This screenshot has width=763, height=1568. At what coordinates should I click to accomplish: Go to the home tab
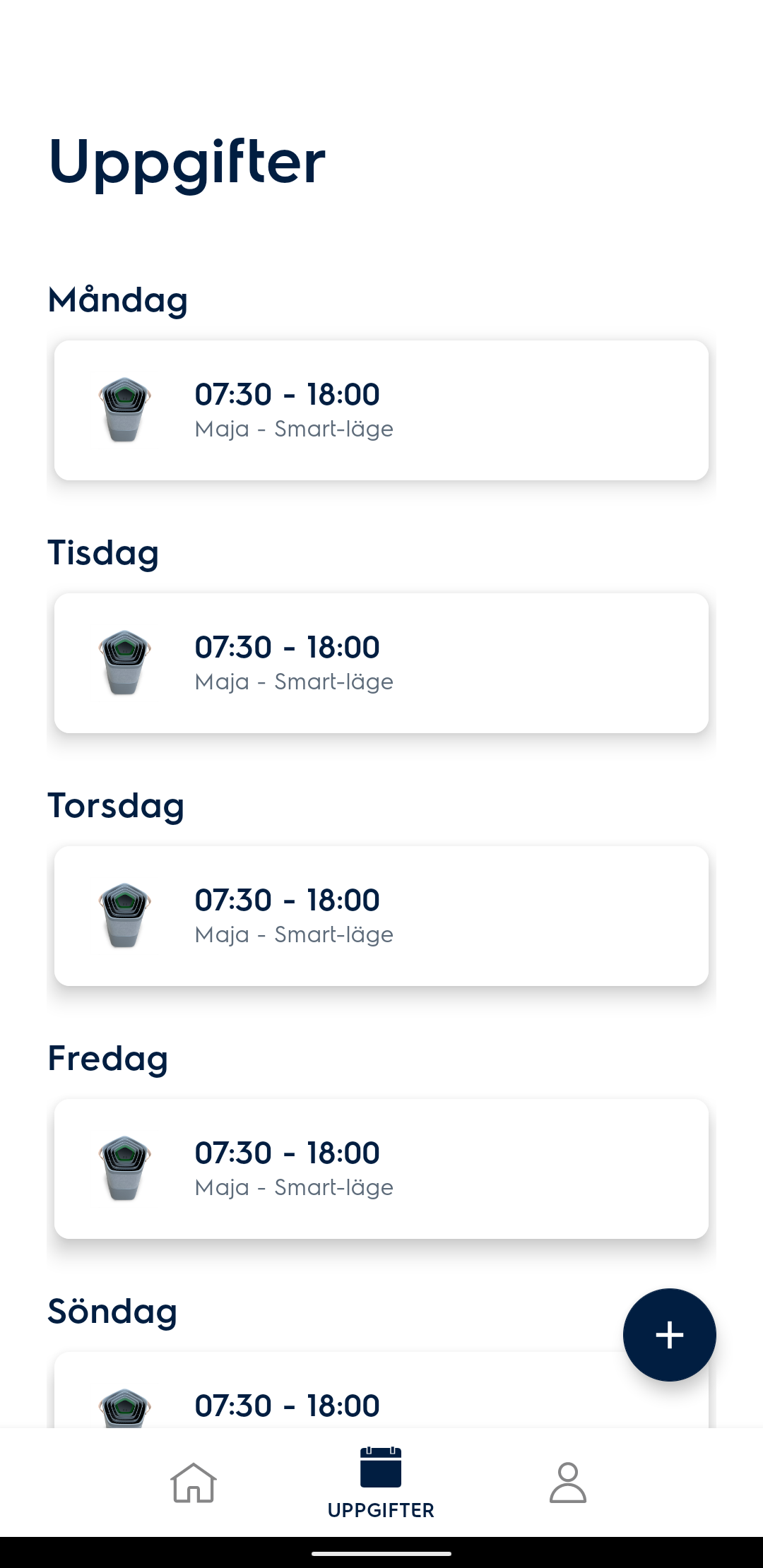[x=194, y=1483]
